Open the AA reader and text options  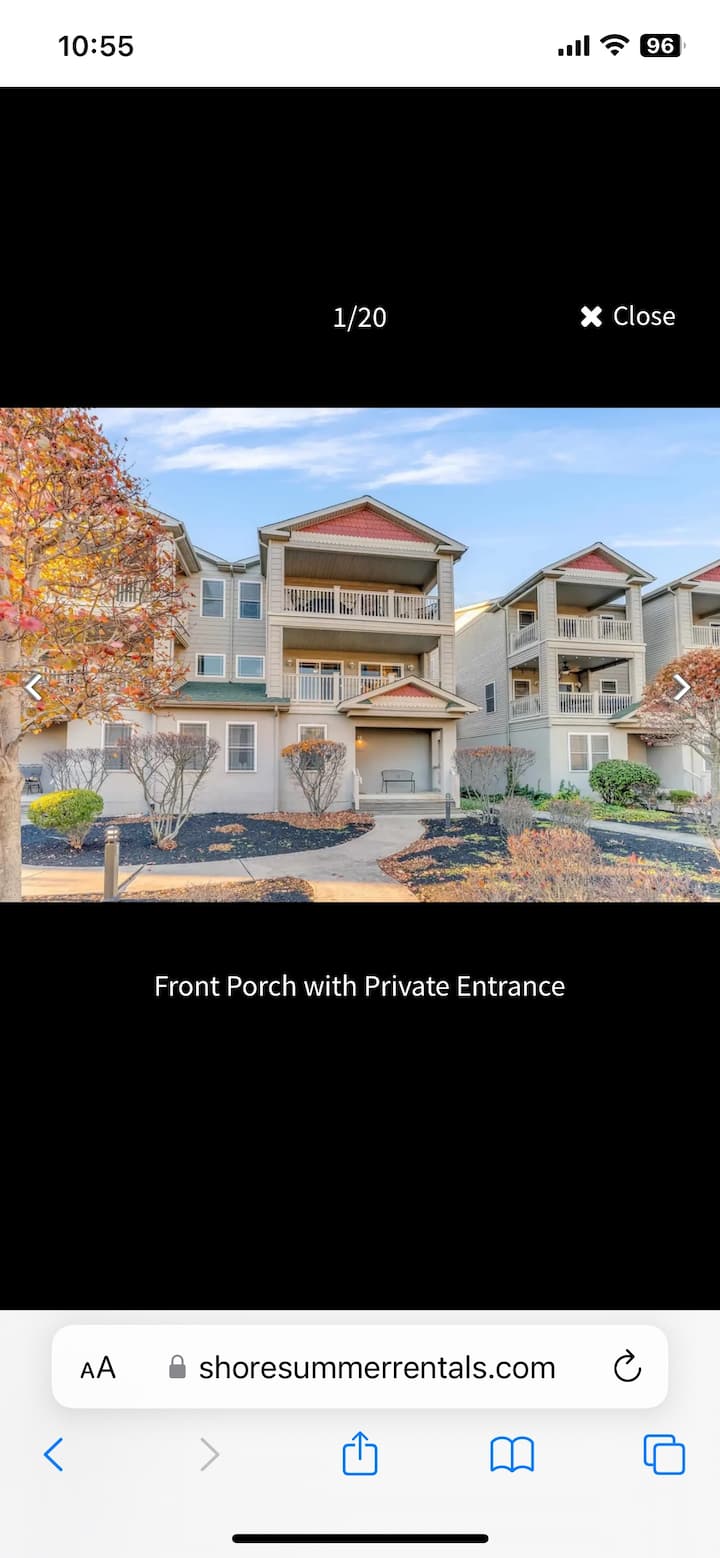[x=98, y=1367]
